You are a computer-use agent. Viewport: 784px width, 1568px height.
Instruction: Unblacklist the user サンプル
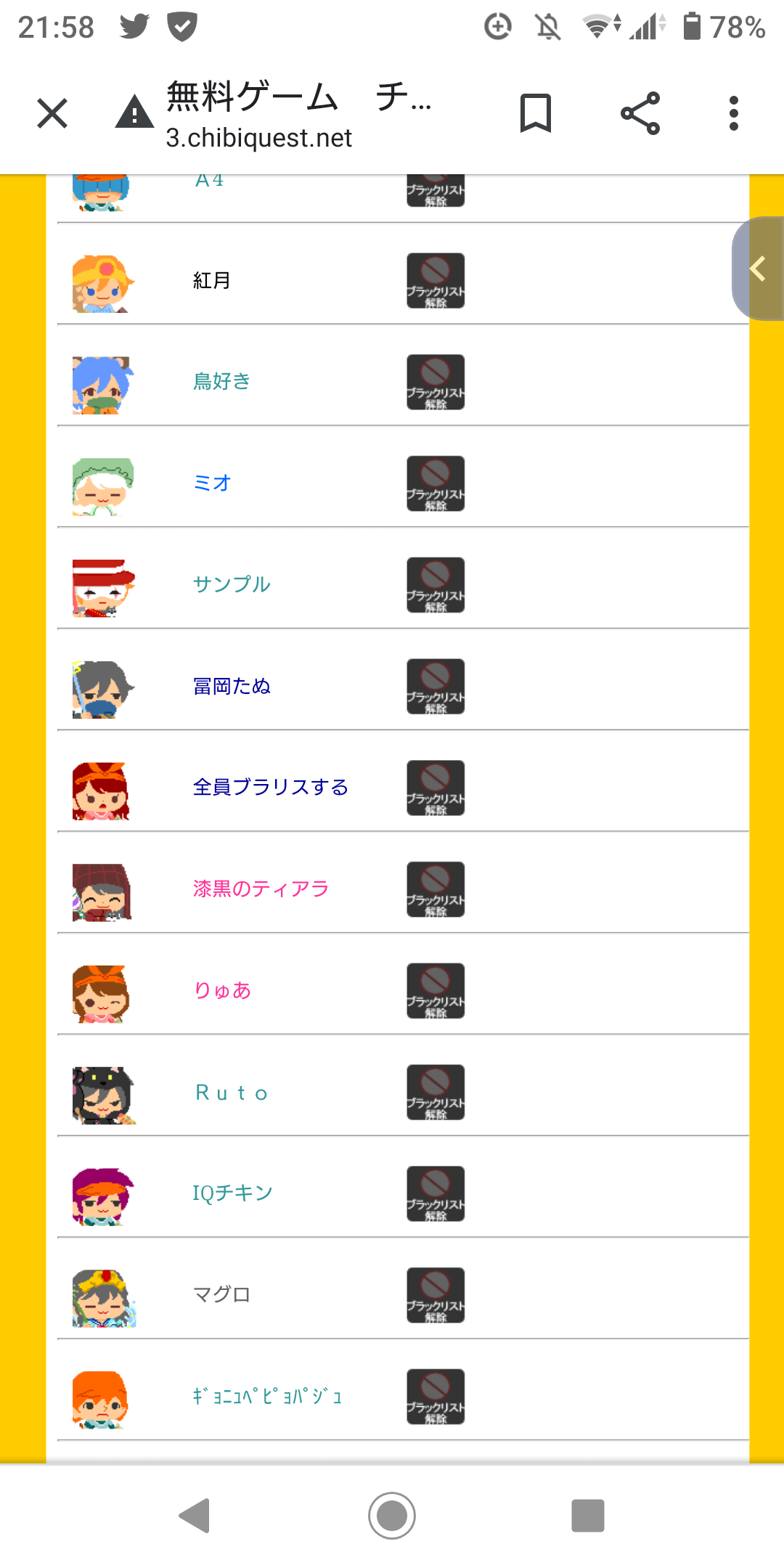coord(436,586)
